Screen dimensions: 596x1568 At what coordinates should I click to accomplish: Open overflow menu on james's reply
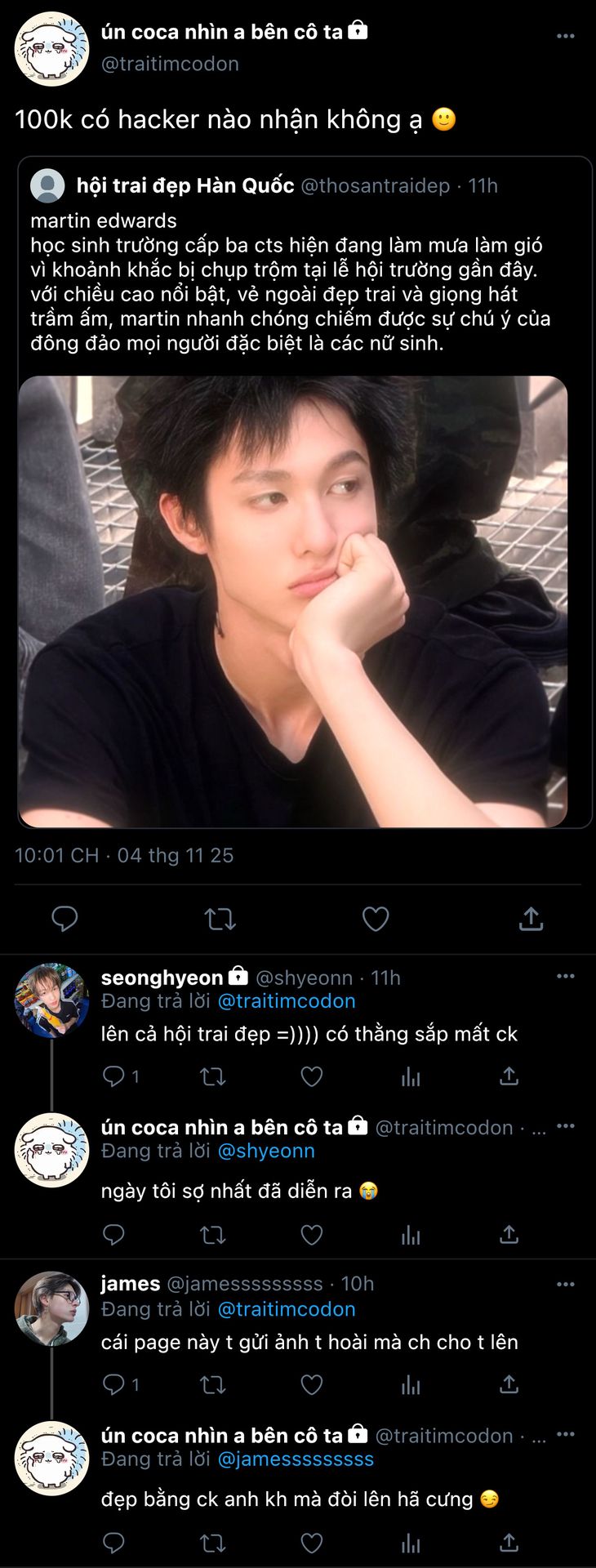click(x=566, y=1284)
